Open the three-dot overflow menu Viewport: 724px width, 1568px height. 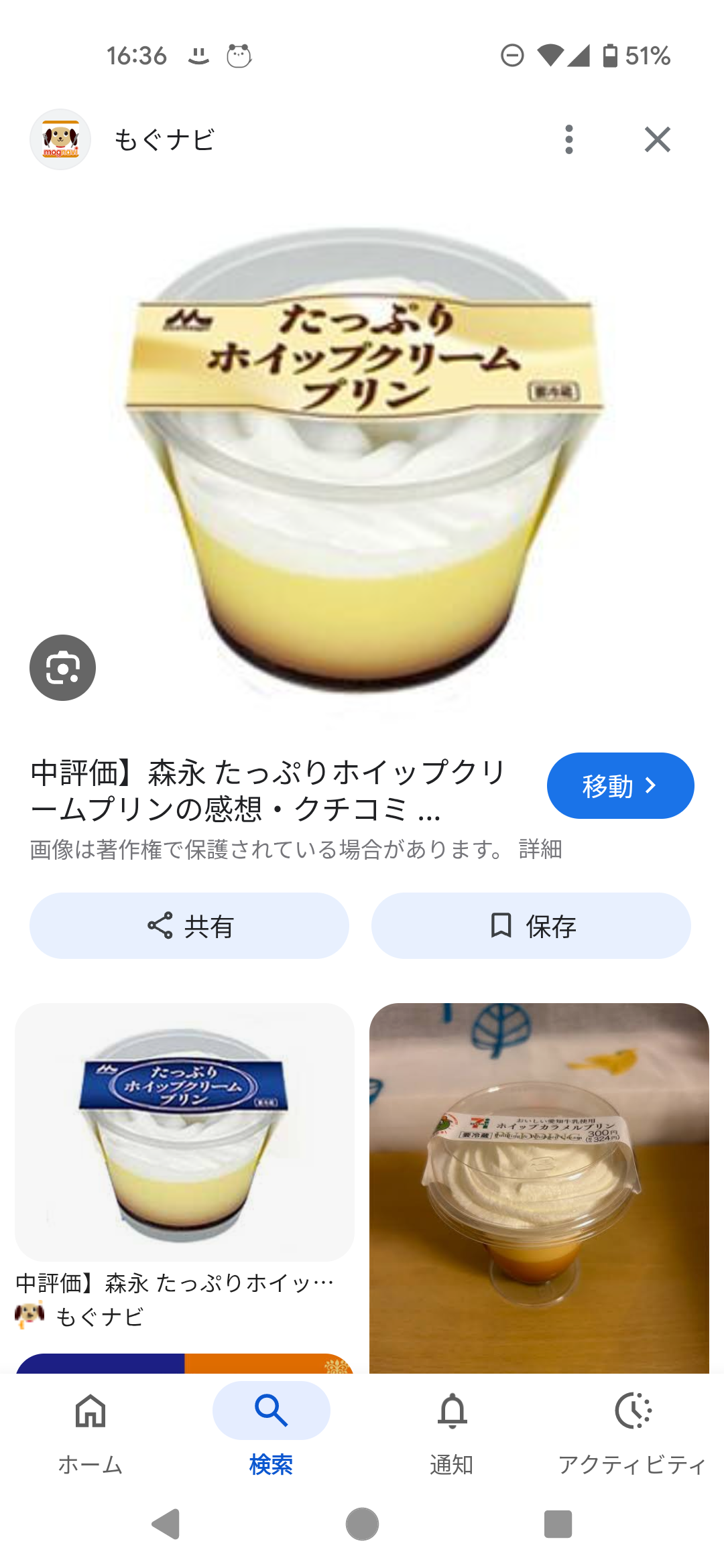click(x=568, y=139)
